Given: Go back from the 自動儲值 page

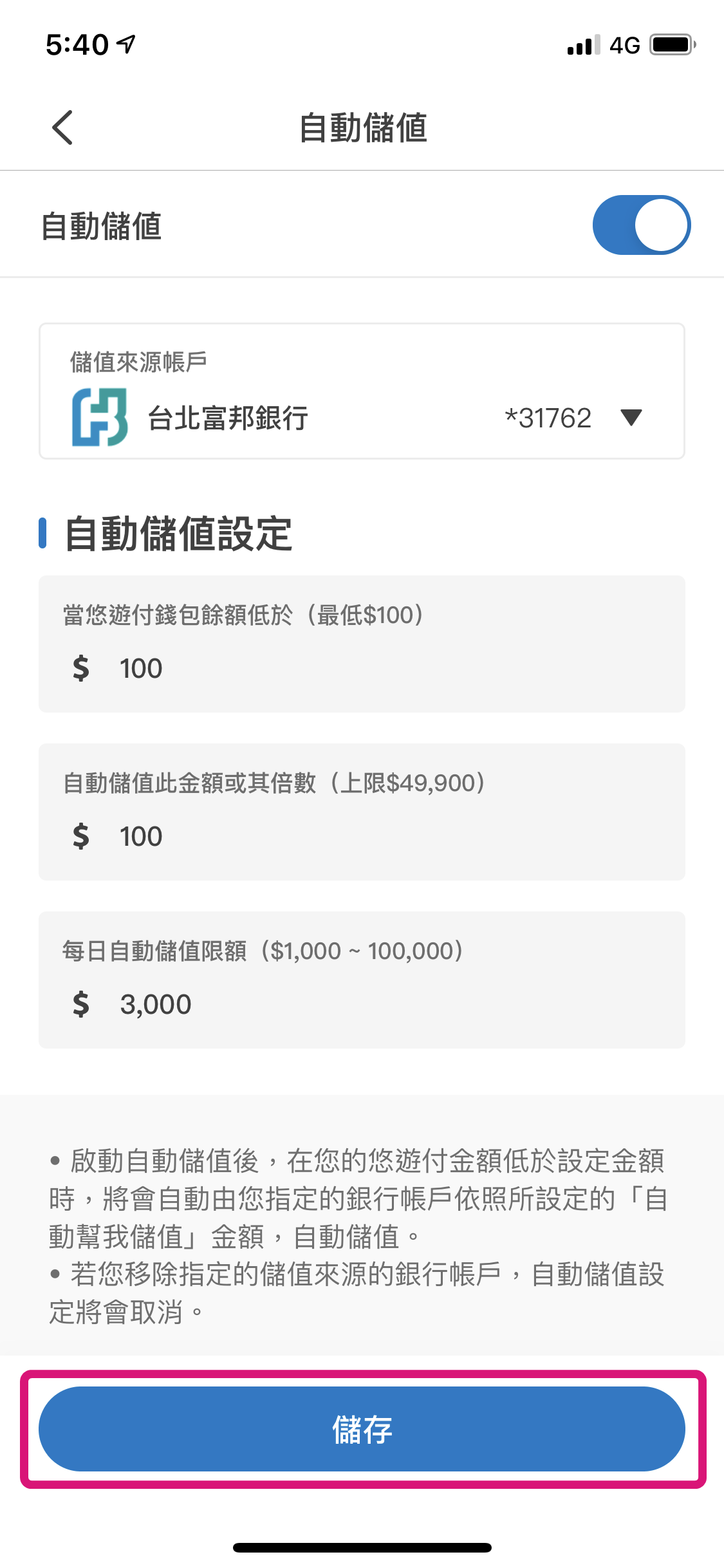Looking at the screenshot, I should click(x=62, y=127).
